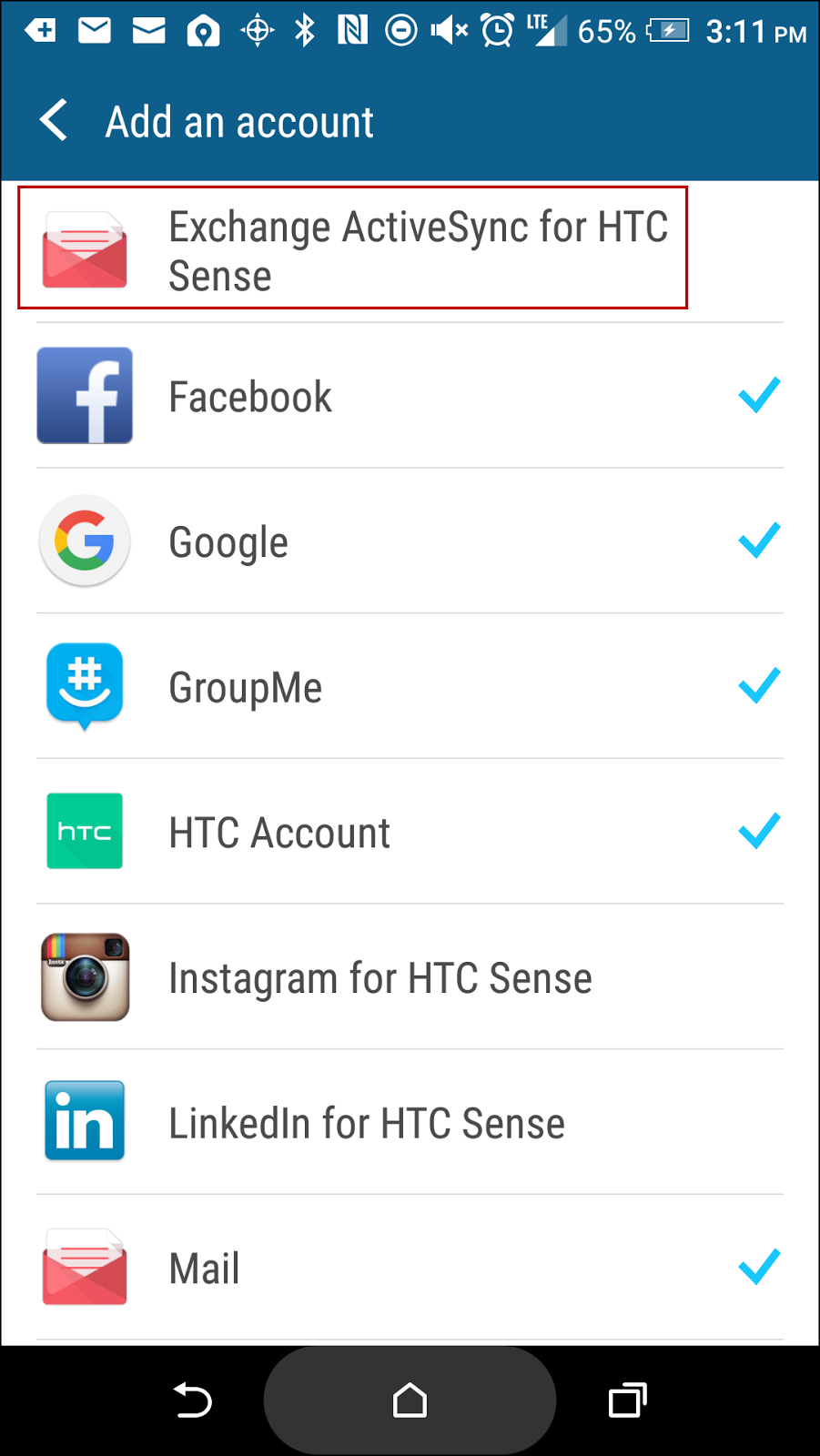The height and width of the screenshot is (1456, 820).
Task: Go to the home screen
Action: pos(410,1400)
